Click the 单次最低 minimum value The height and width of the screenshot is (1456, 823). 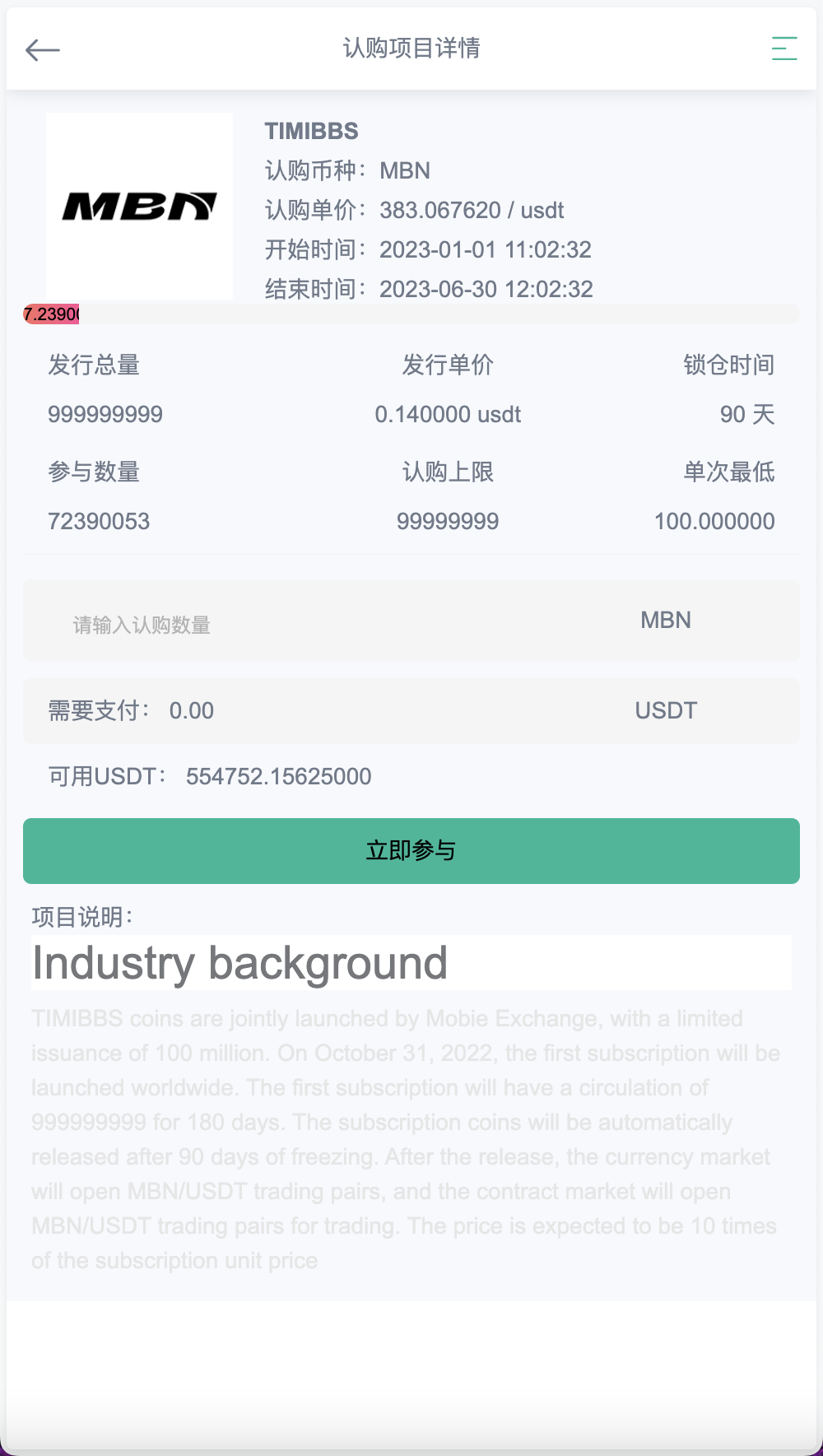(714, 521)
